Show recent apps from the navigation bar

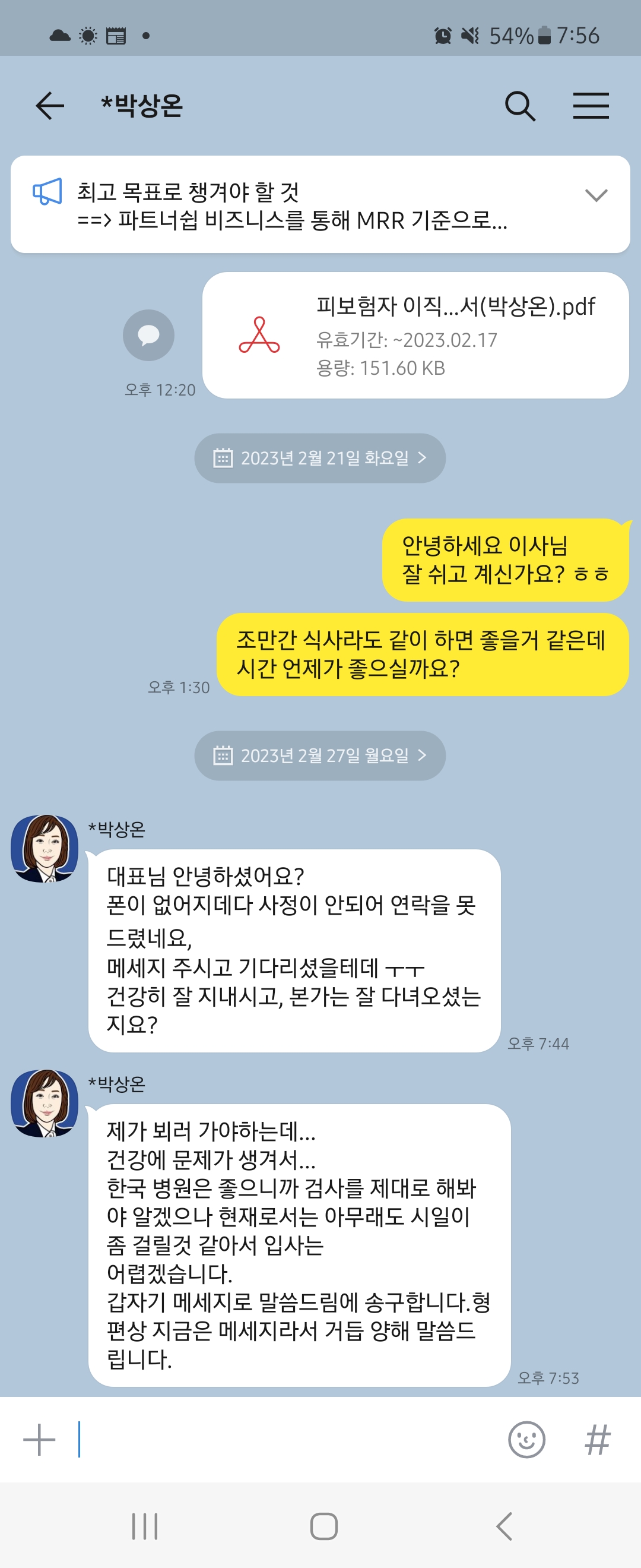(145, 1526)
